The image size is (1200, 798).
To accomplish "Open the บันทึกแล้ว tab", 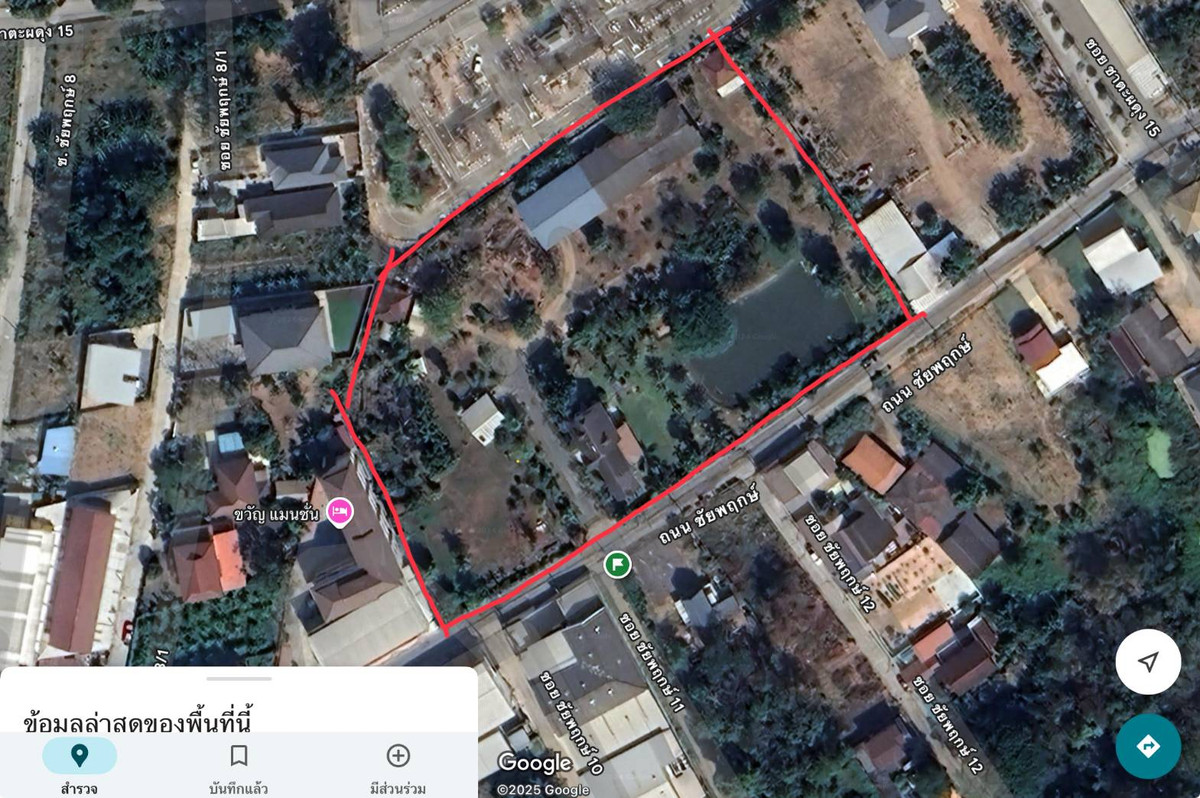I will [238, 766].
